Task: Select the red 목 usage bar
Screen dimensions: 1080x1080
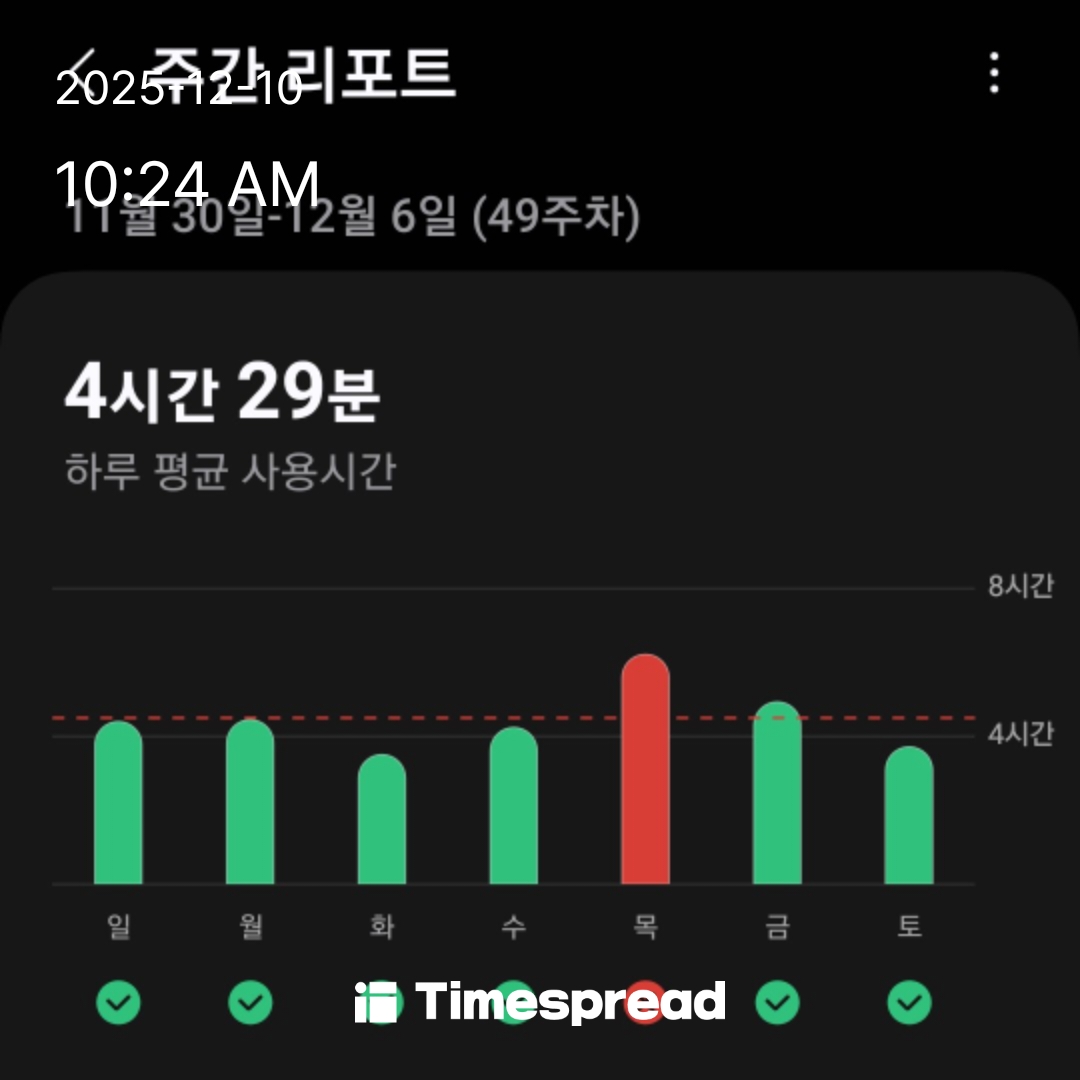Action: (645, 770)
